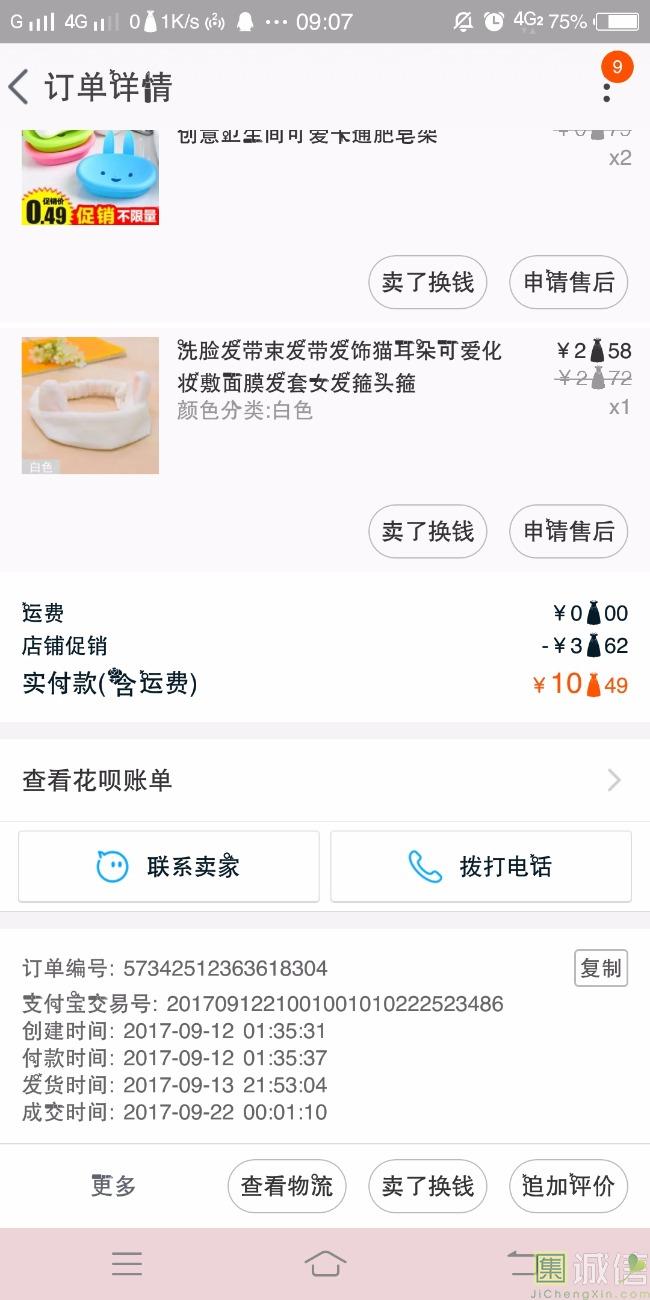View shipping details via 查看物流
The image size is (650, 1300).
click(x=286, y=1186)
